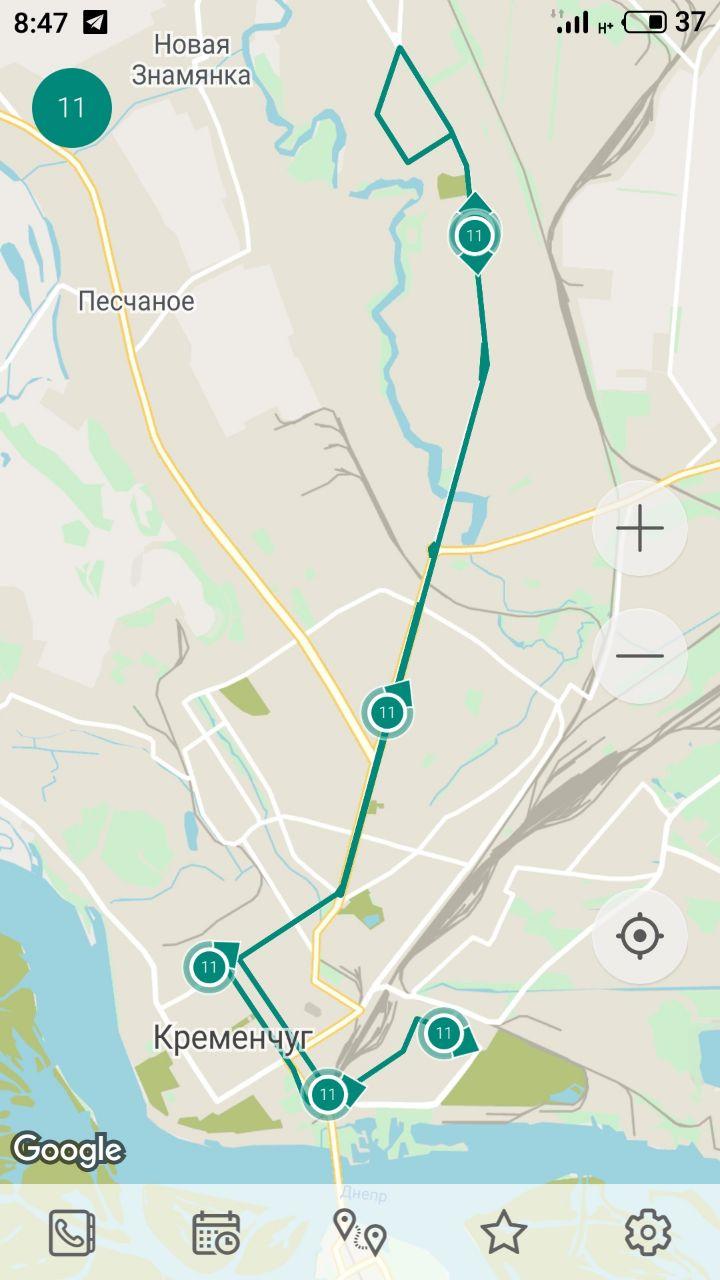Open the settings gear tab
This screenshot has width=720, height=1280.
(x=647, y=1232)
